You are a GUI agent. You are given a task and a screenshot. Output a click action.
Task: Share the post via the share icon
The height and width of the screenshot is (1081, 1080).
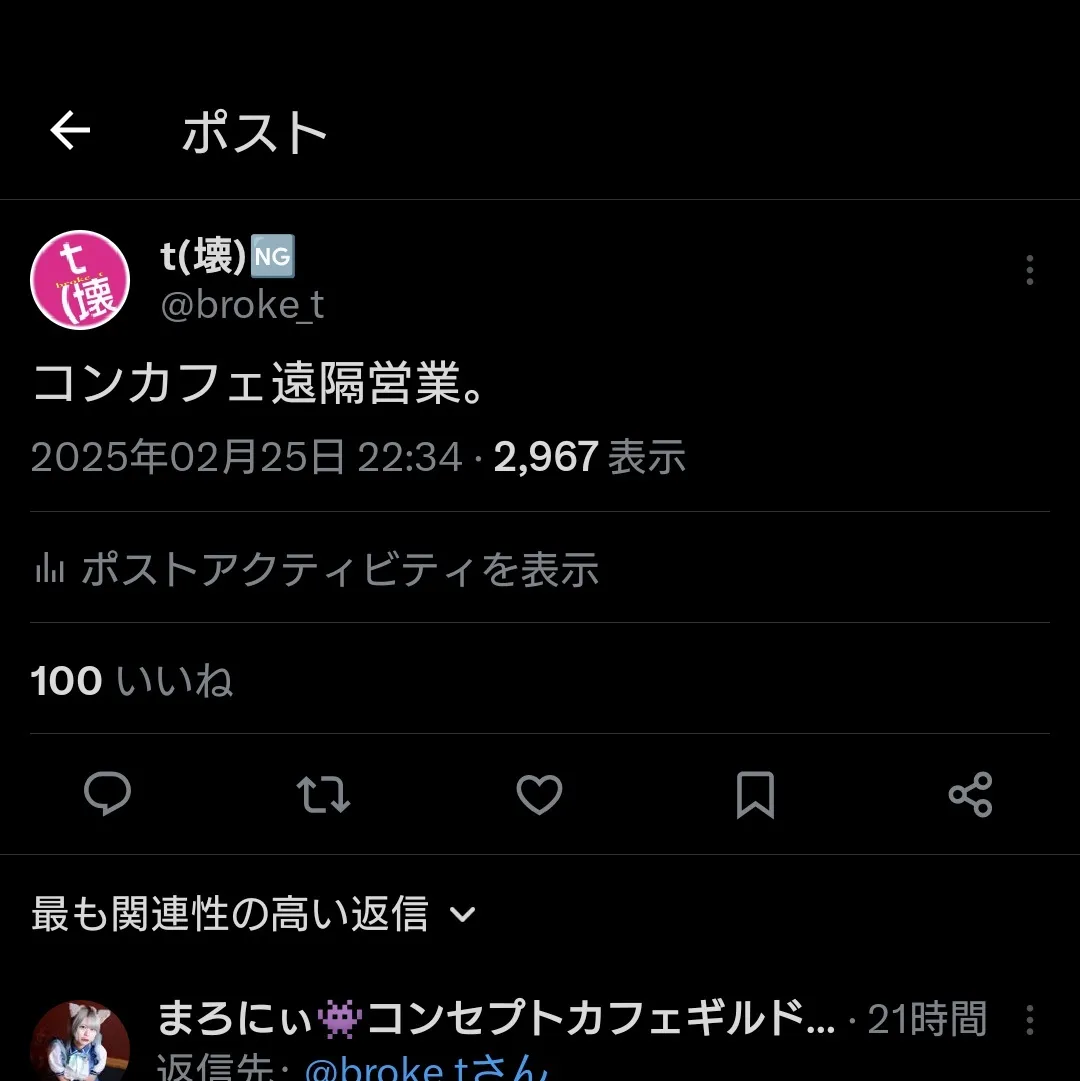point(970,796)
